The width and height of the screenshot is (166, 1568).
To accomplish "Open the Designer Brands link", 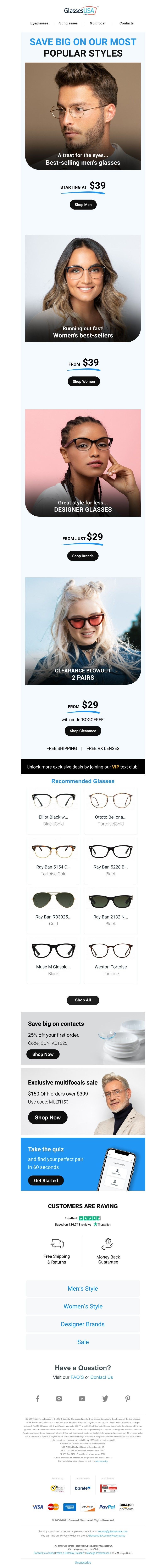I will 83,1324.
